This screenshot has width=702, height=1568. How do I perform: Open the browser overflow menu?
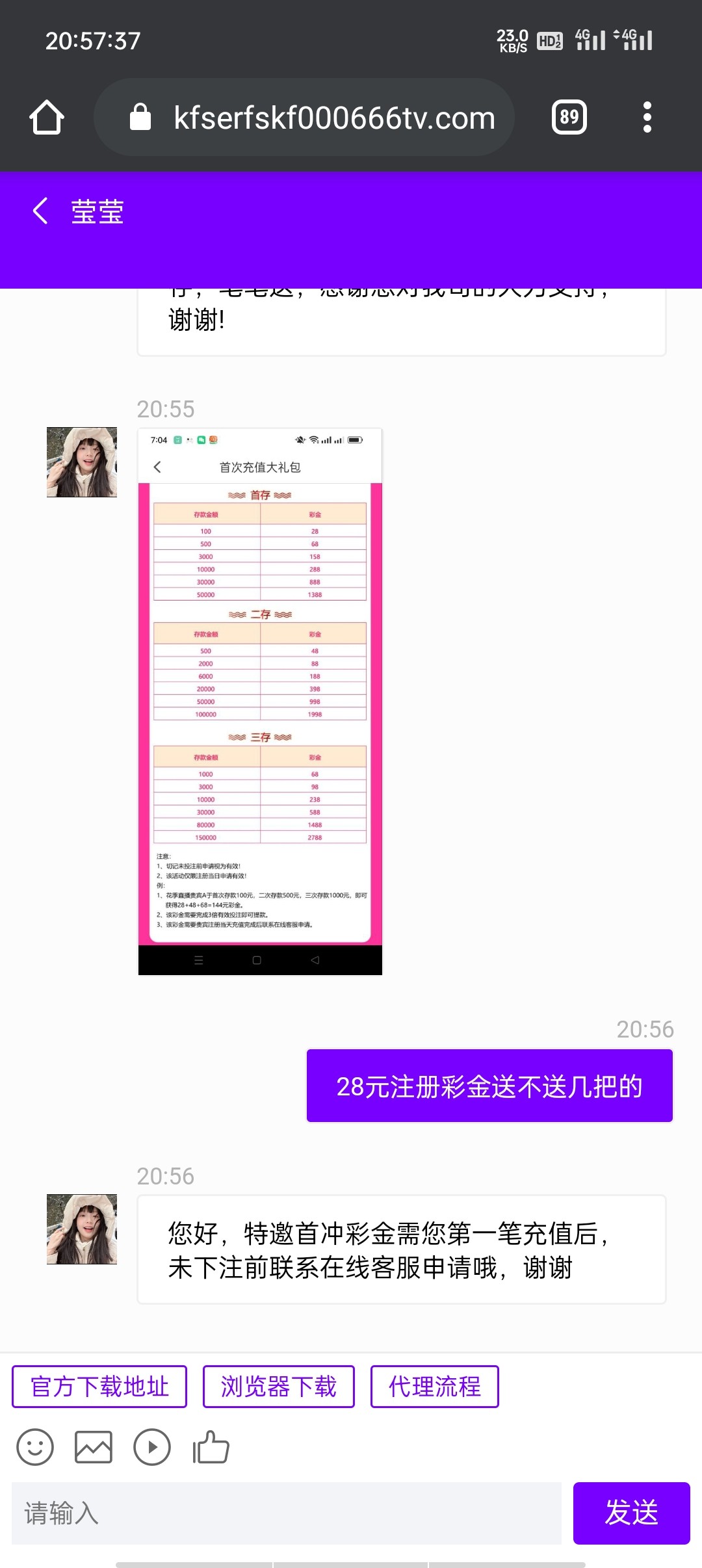coord(647,118)
